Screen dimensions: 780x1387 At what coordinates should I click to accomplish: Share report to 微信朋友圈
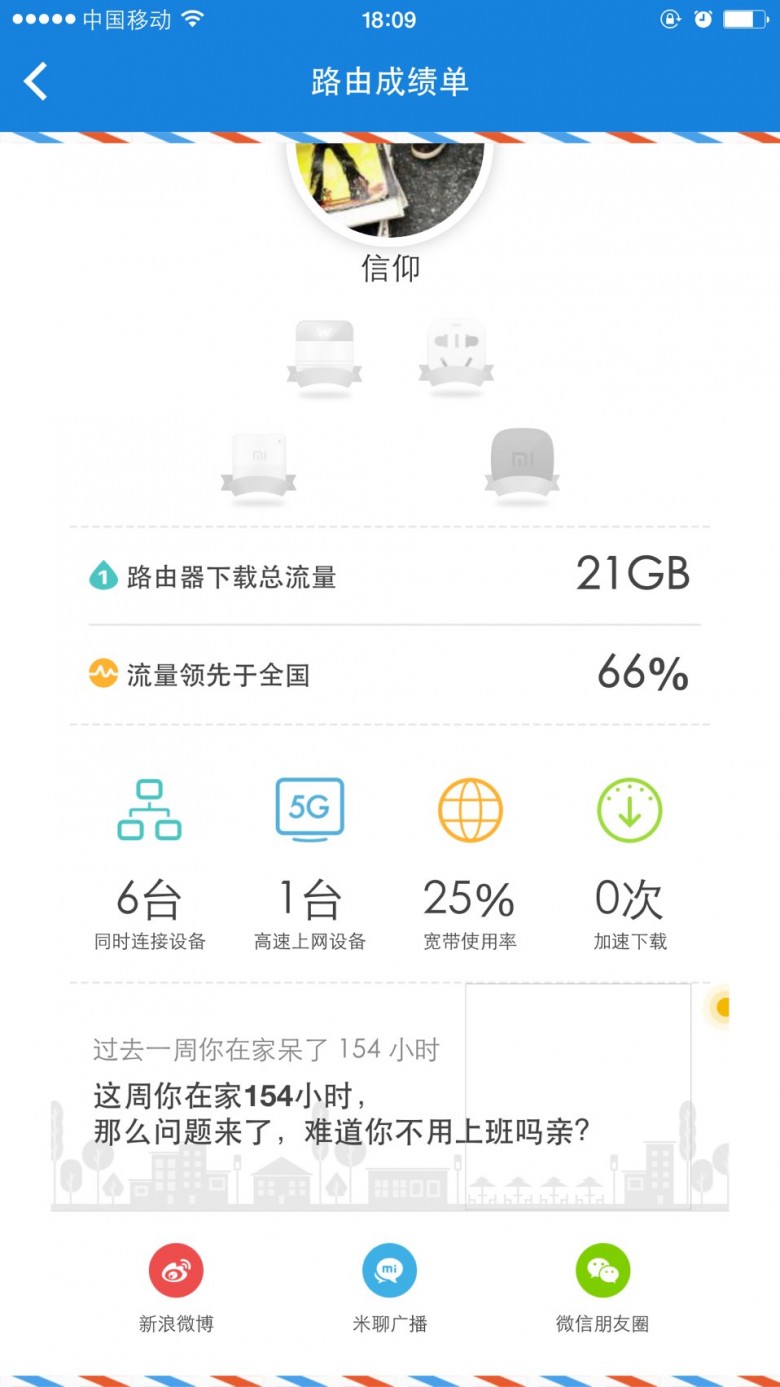pos(602,1272)
